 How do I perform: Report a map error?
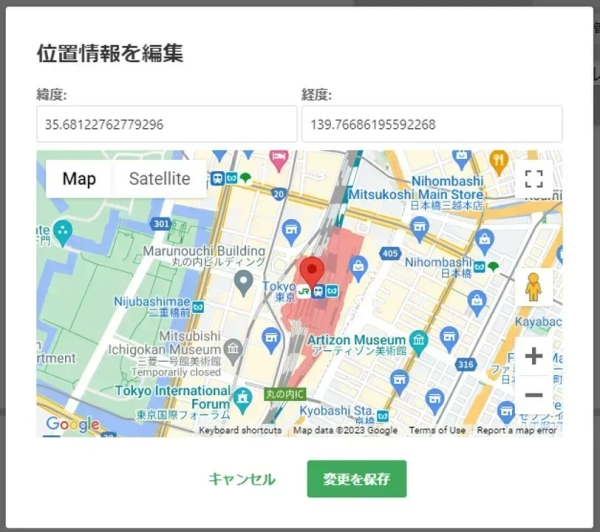(516, 431)
